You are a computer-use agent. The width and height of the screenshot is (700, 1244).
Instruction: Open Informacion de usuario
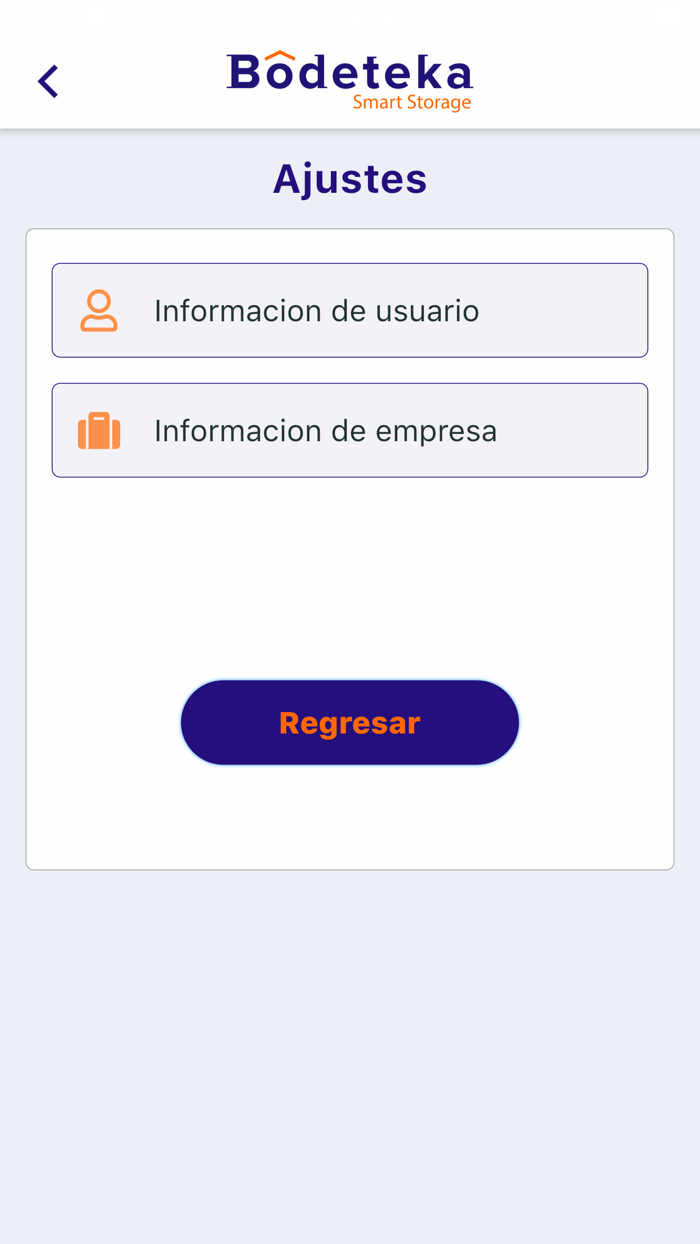pos(350,310)
